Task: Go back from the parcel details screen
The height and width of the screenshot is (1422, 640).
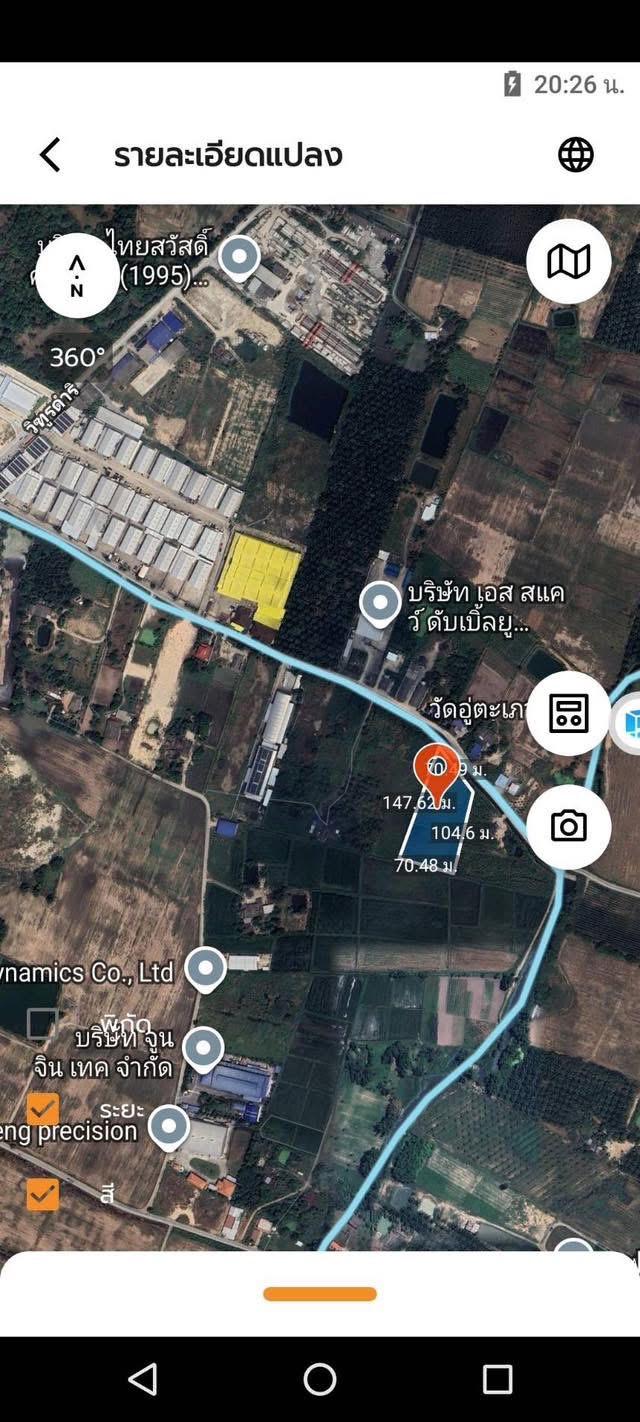Action: (50, 155)
